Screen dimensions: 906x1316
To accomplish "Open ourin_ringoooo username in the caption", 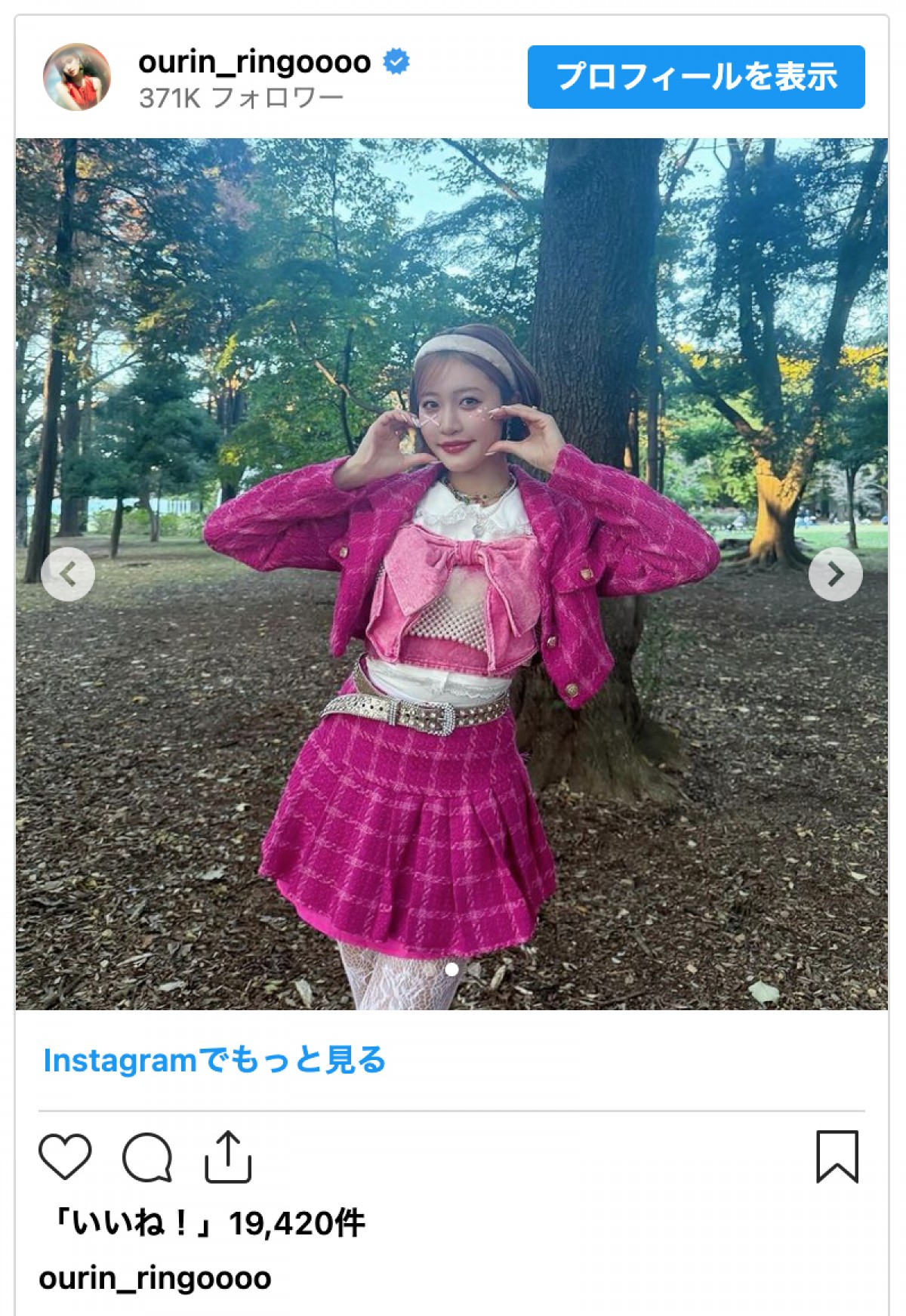I will pyautogui.click(x=155, y=1278).
